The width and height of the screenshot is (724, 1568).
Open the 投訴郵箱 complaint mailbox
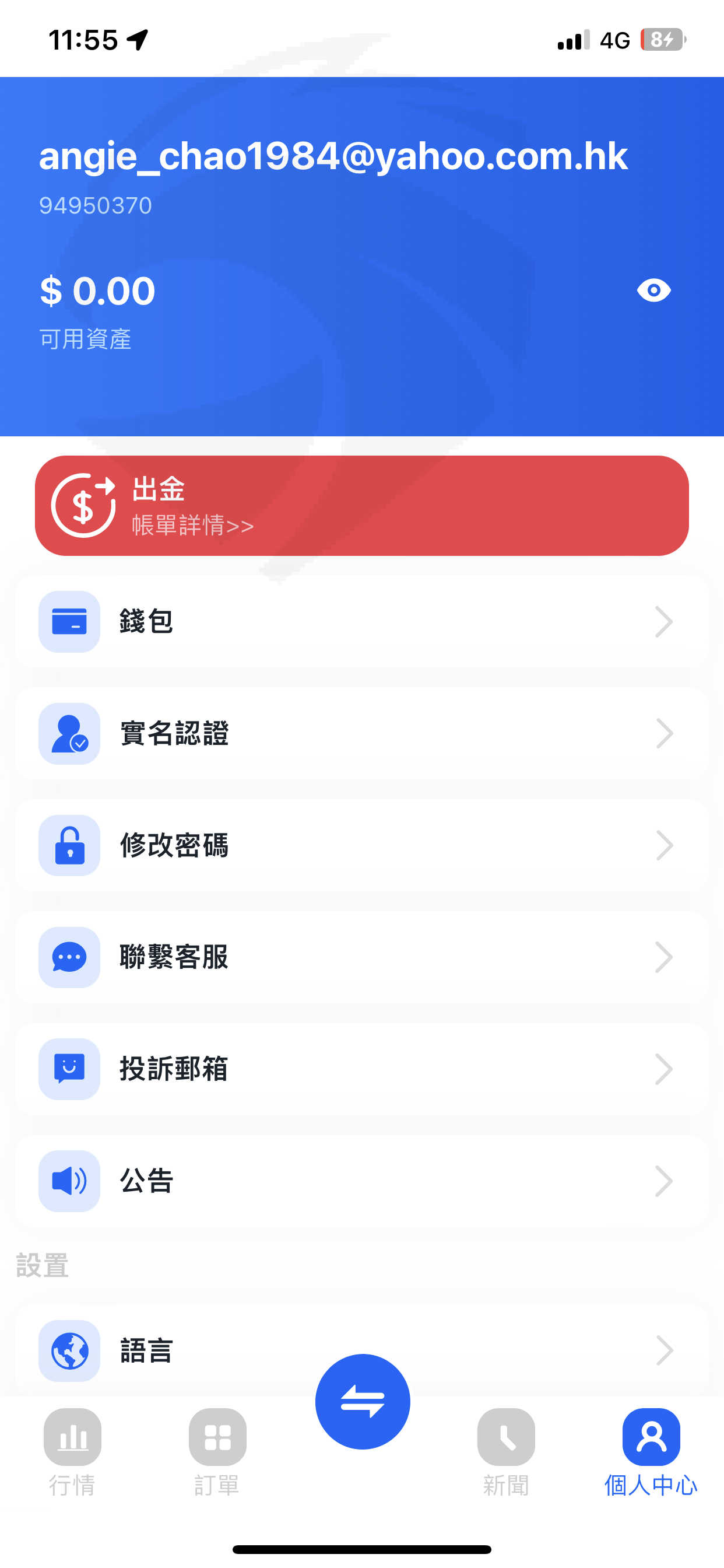click(x=361, y=1069)
